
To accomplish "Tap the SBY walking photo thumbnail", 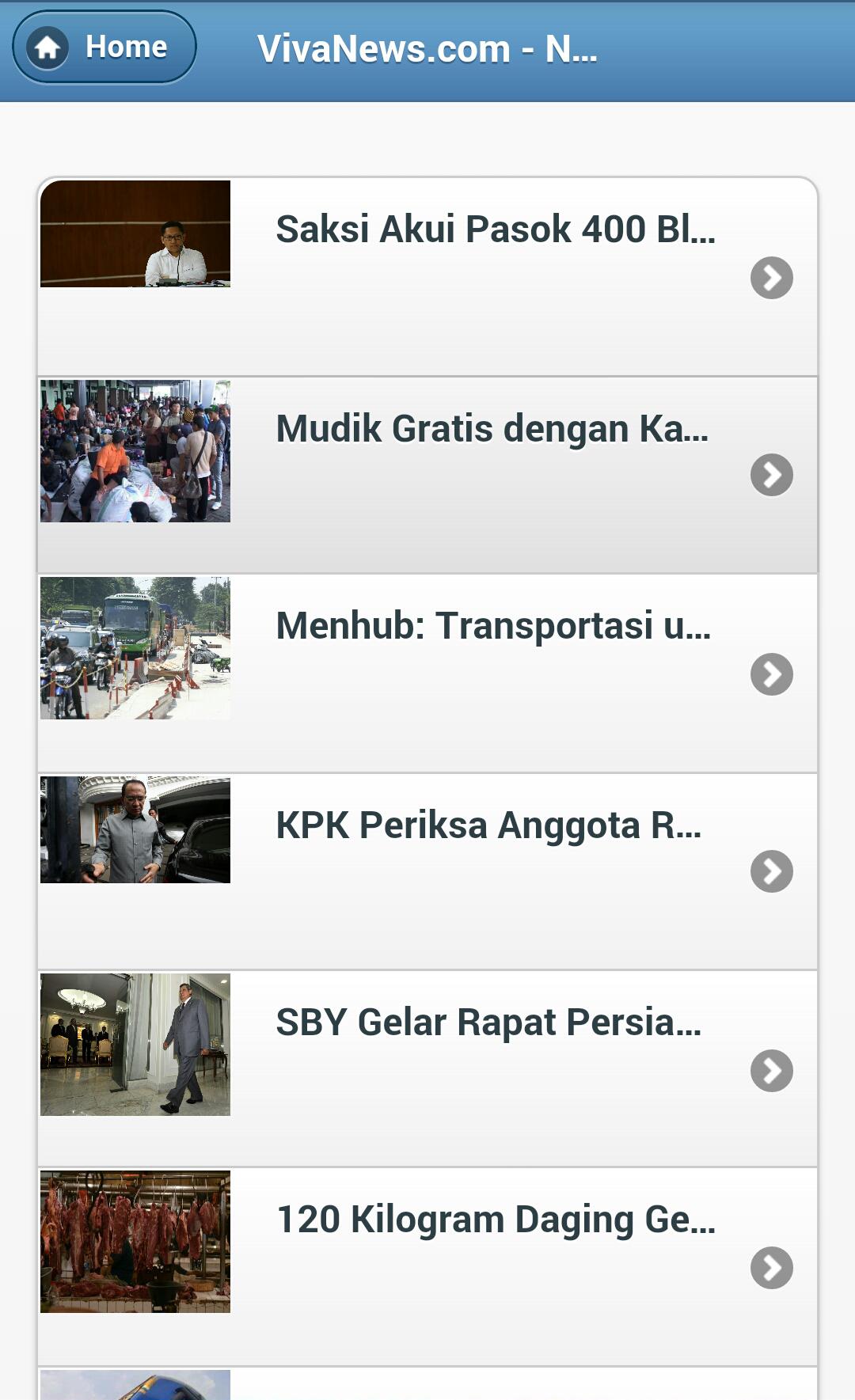I will pos(135,1043).
